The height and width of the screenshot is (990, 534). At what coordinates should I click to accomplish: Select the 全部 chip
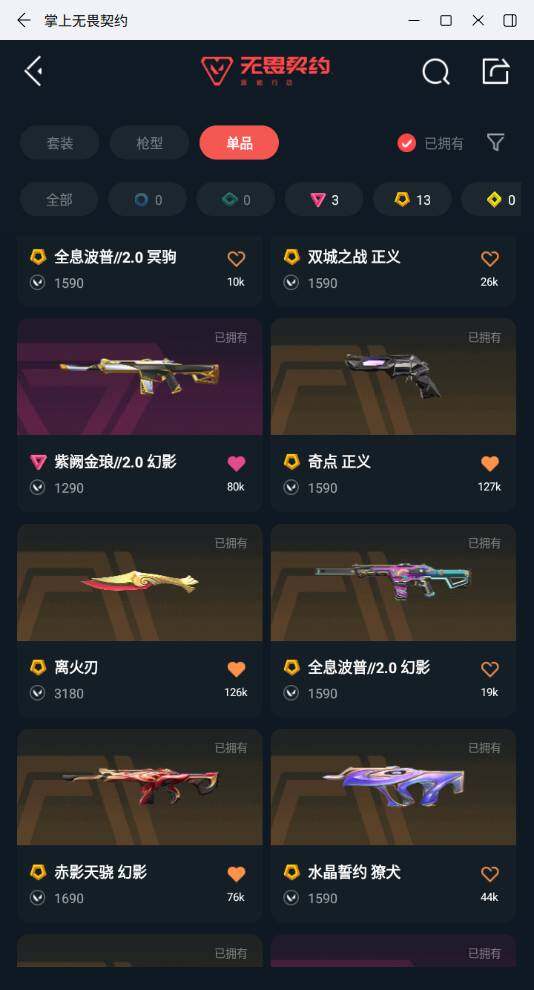point(59,200)
